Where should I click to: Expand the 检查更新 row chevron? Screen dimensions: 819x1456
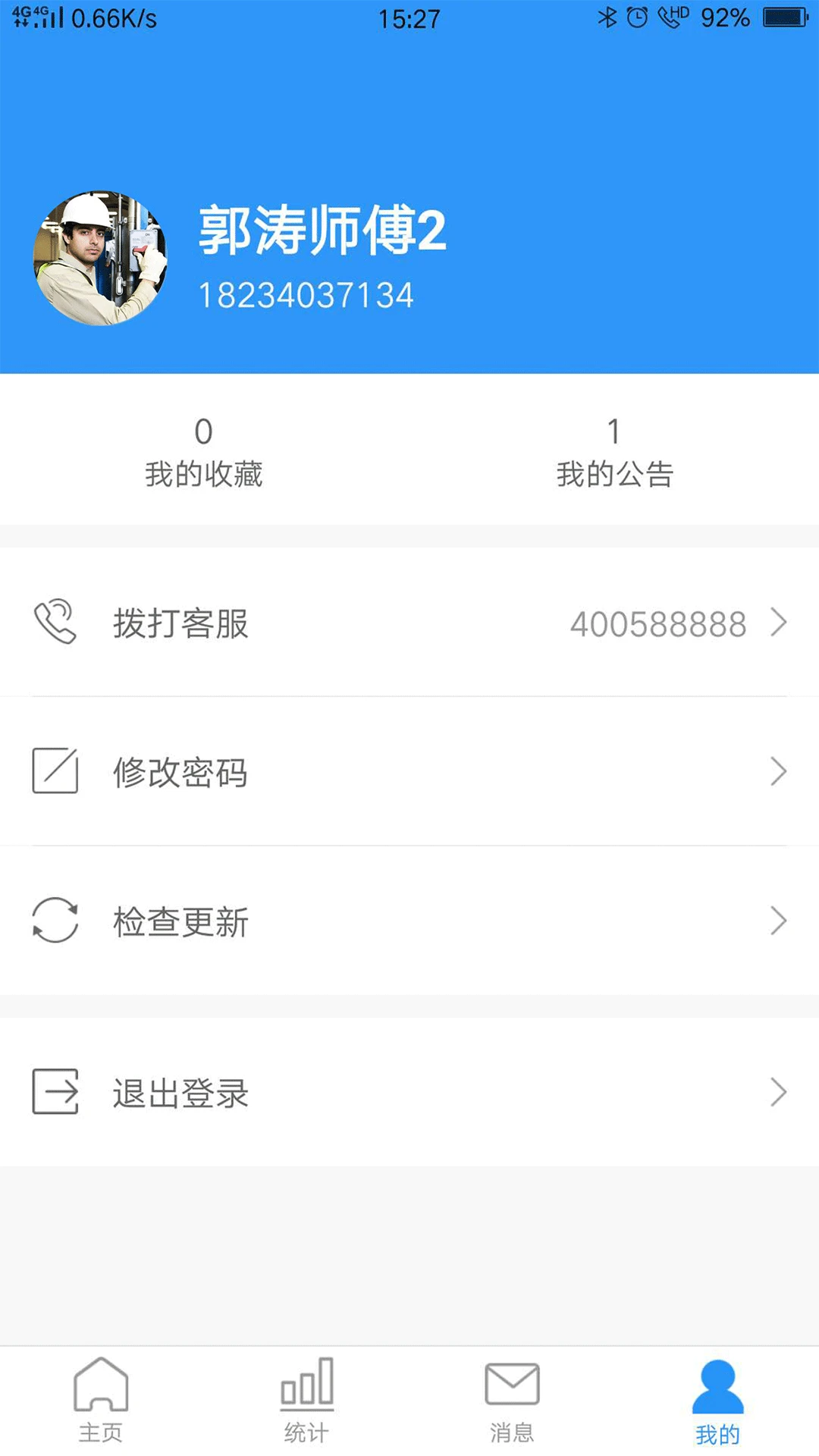778,921
